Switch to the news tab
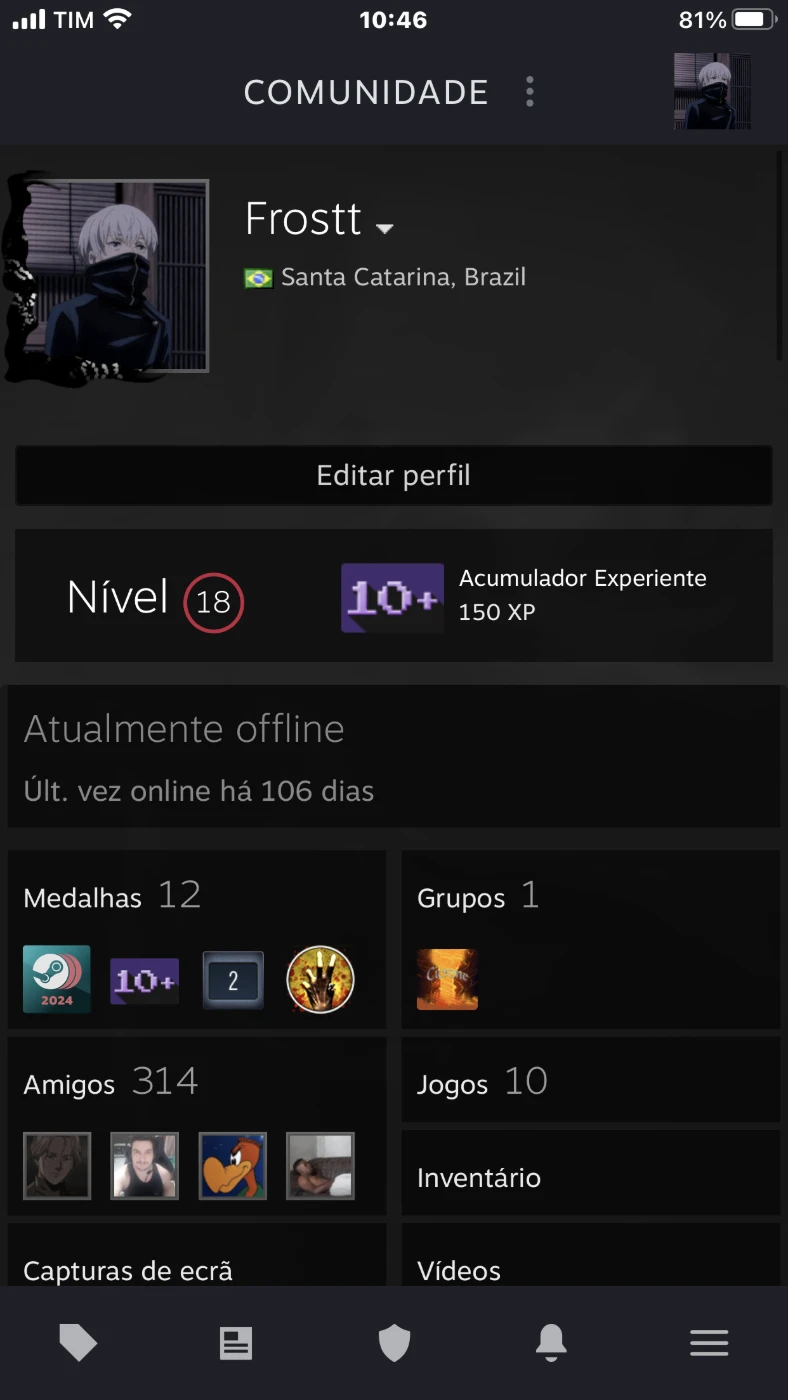This screenshot has width=788, height=1400. click(236, 1343)
